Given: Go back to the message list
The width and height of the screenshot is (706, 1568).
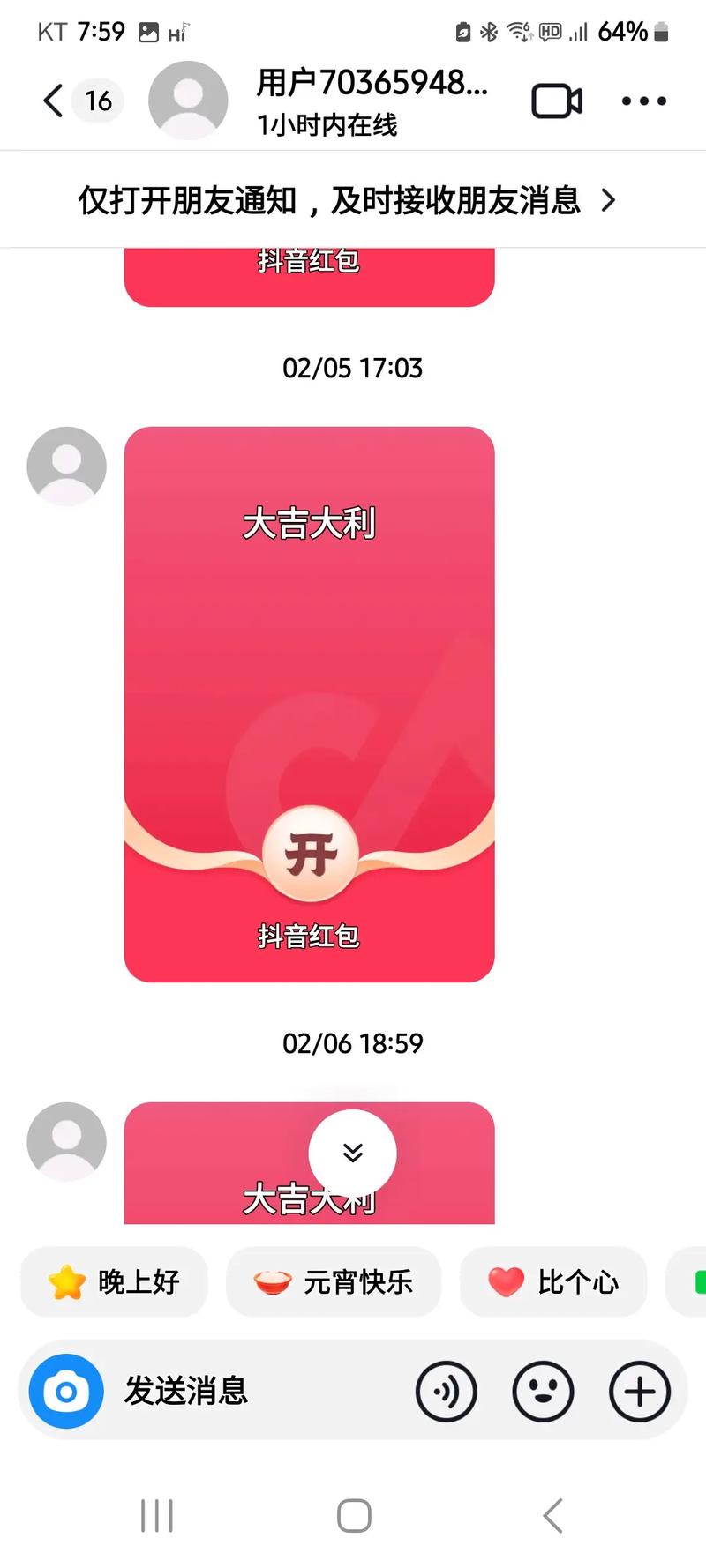Looking at the screenshot, I should click(53, 101).
